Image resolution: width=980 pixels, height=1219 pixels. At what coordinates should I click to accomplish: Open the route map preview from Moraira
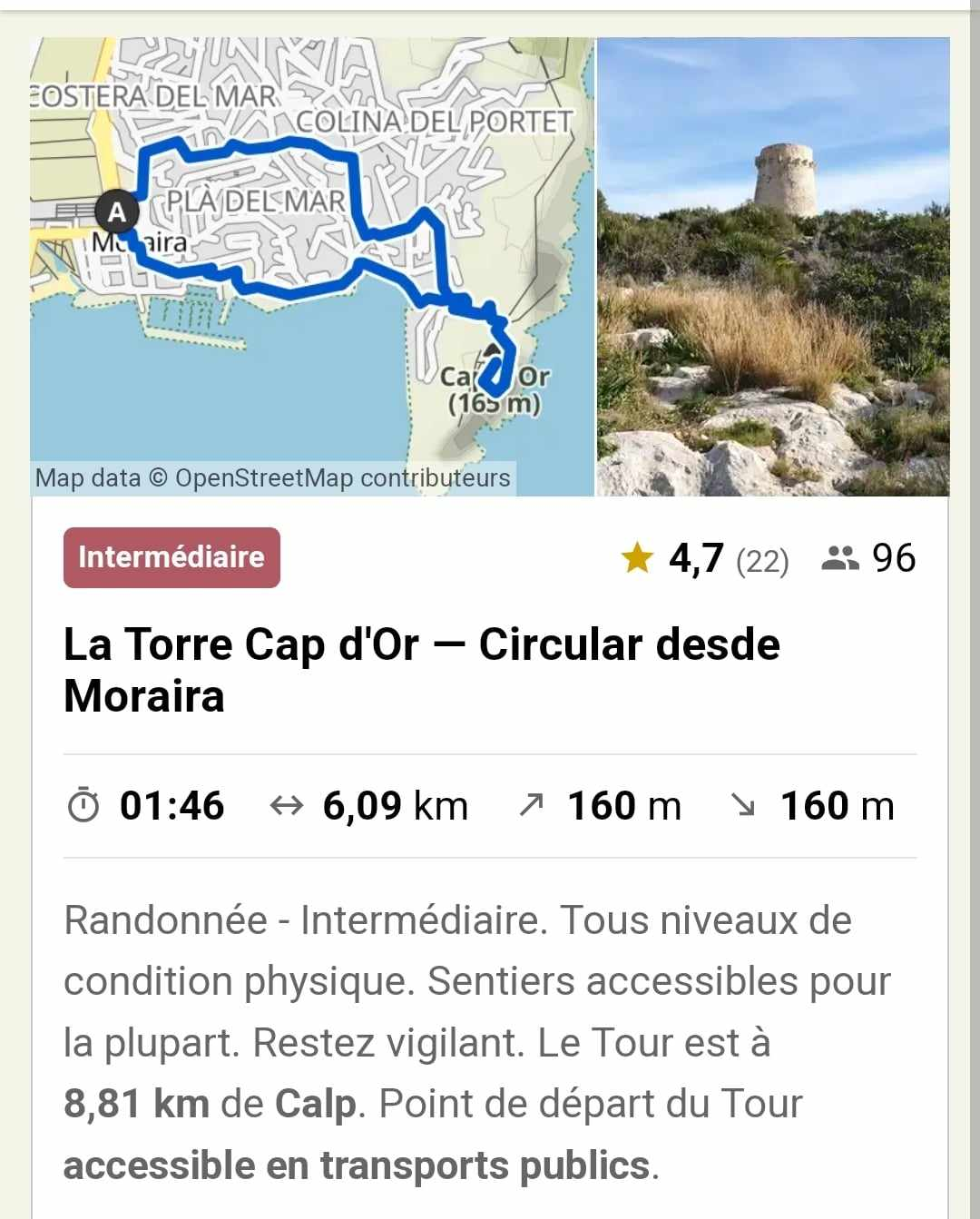coord(312,267)
